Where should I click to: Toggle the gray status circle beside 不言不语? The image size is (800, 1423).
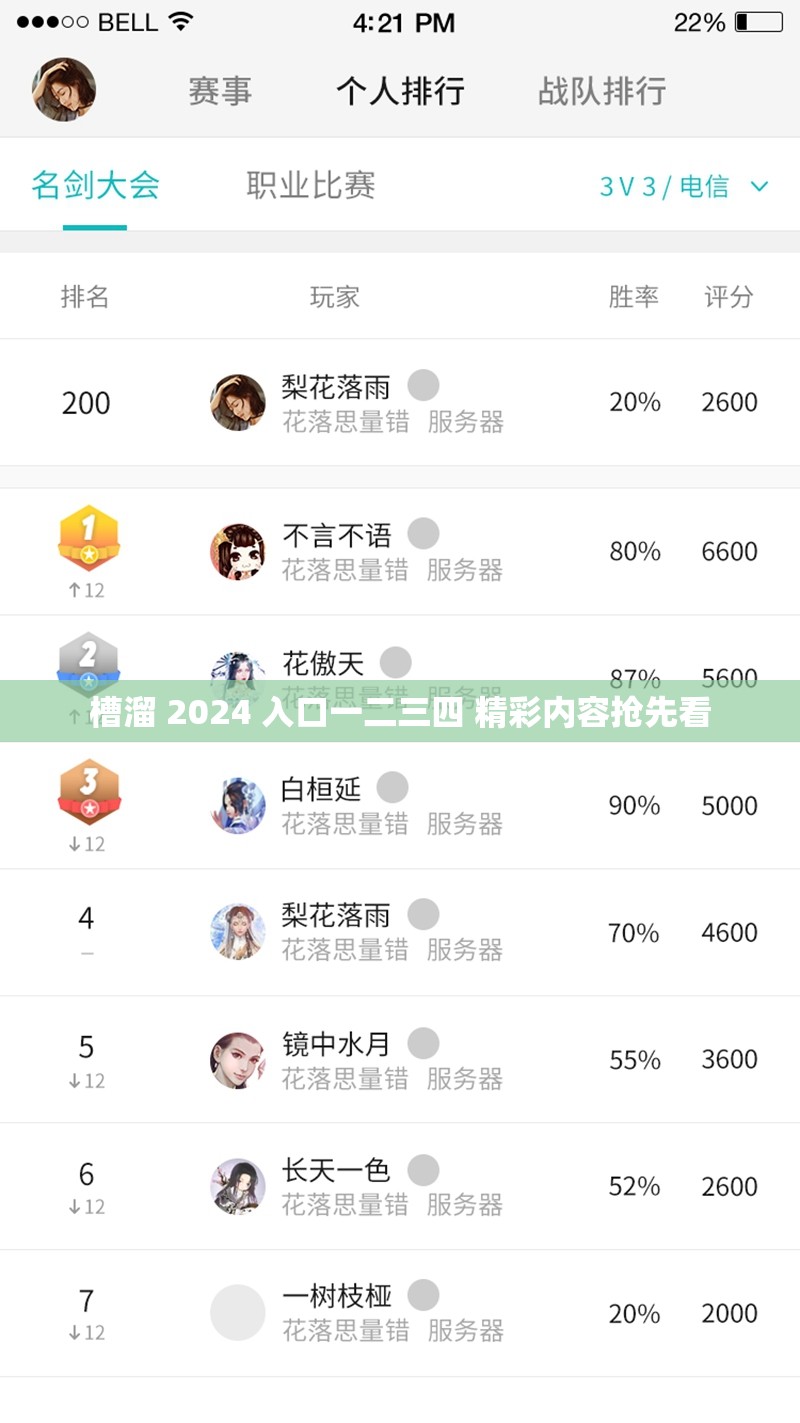click(x=425, y=534)
